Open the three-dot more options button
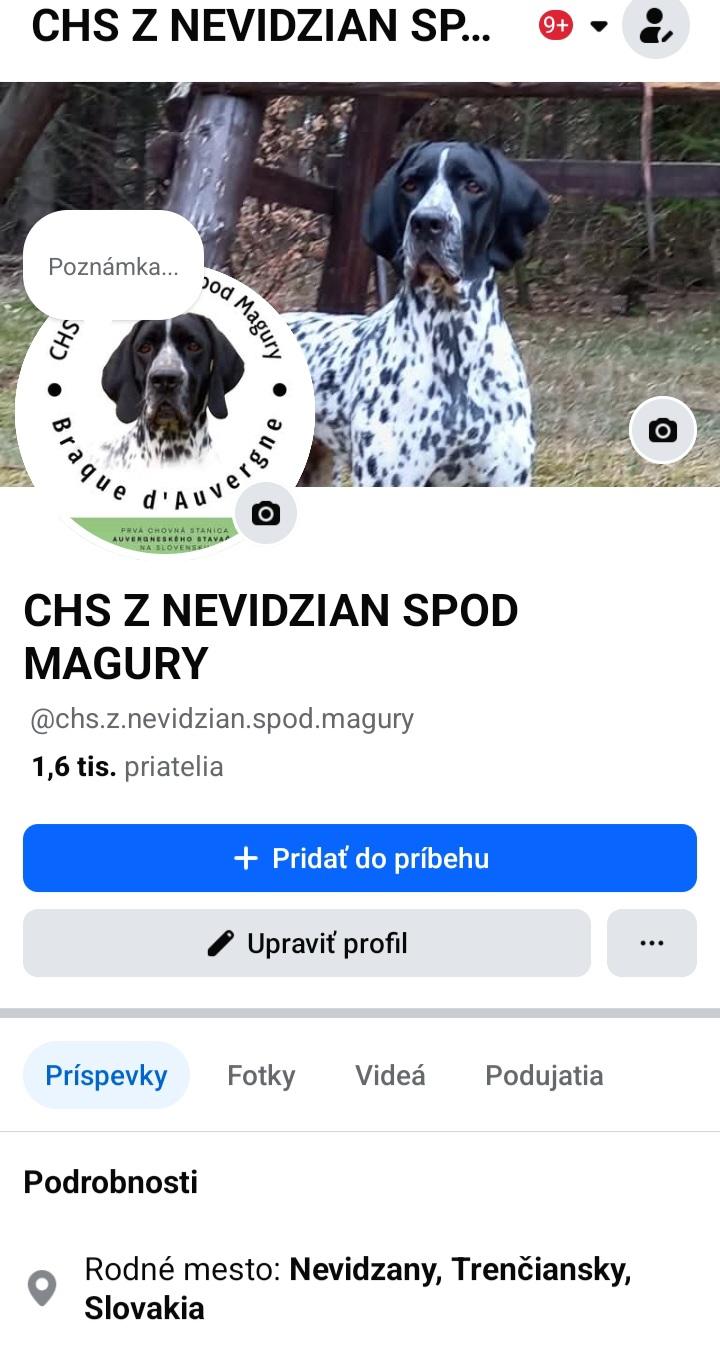 coord(652,943)
